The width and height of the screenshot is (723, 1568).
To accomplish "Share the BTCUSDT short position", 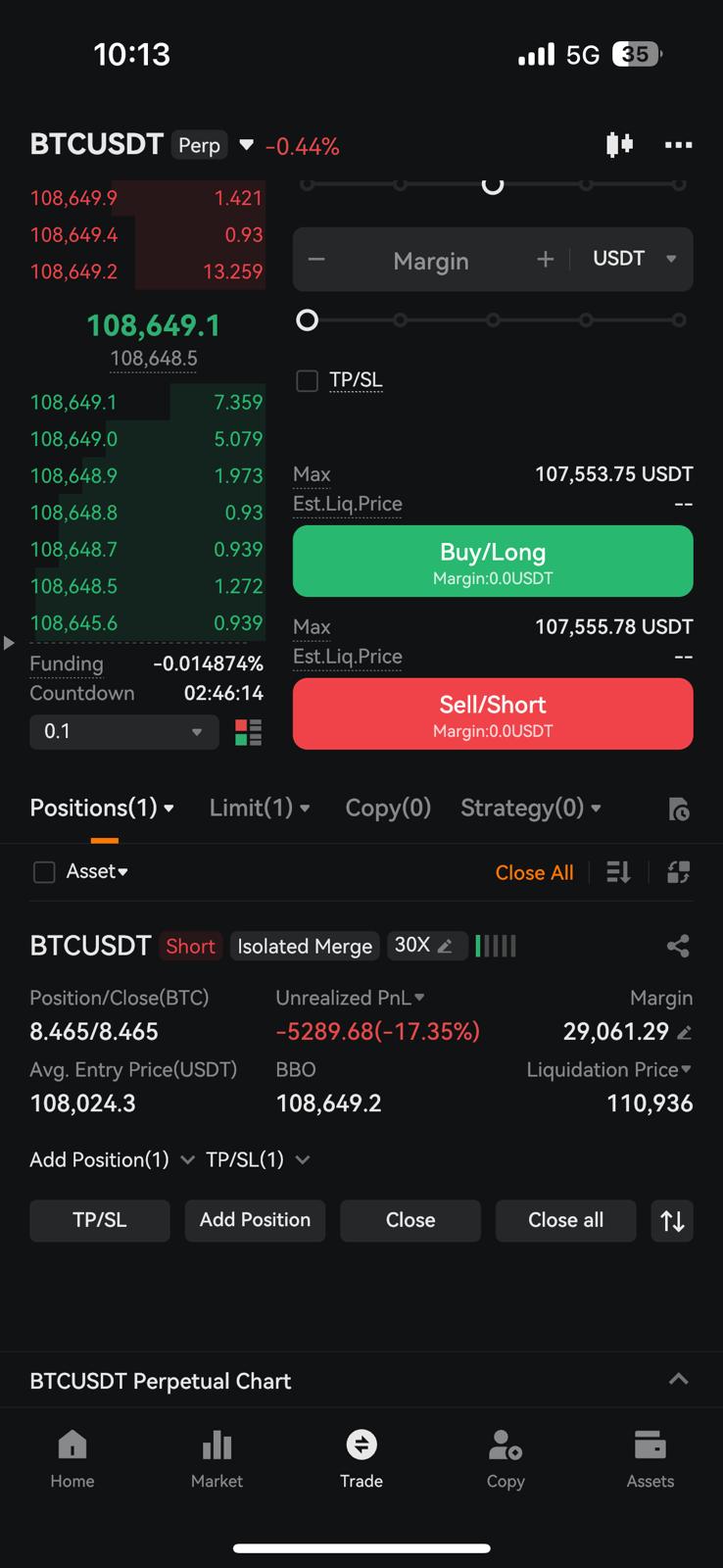I will click(x=678, y=946).
